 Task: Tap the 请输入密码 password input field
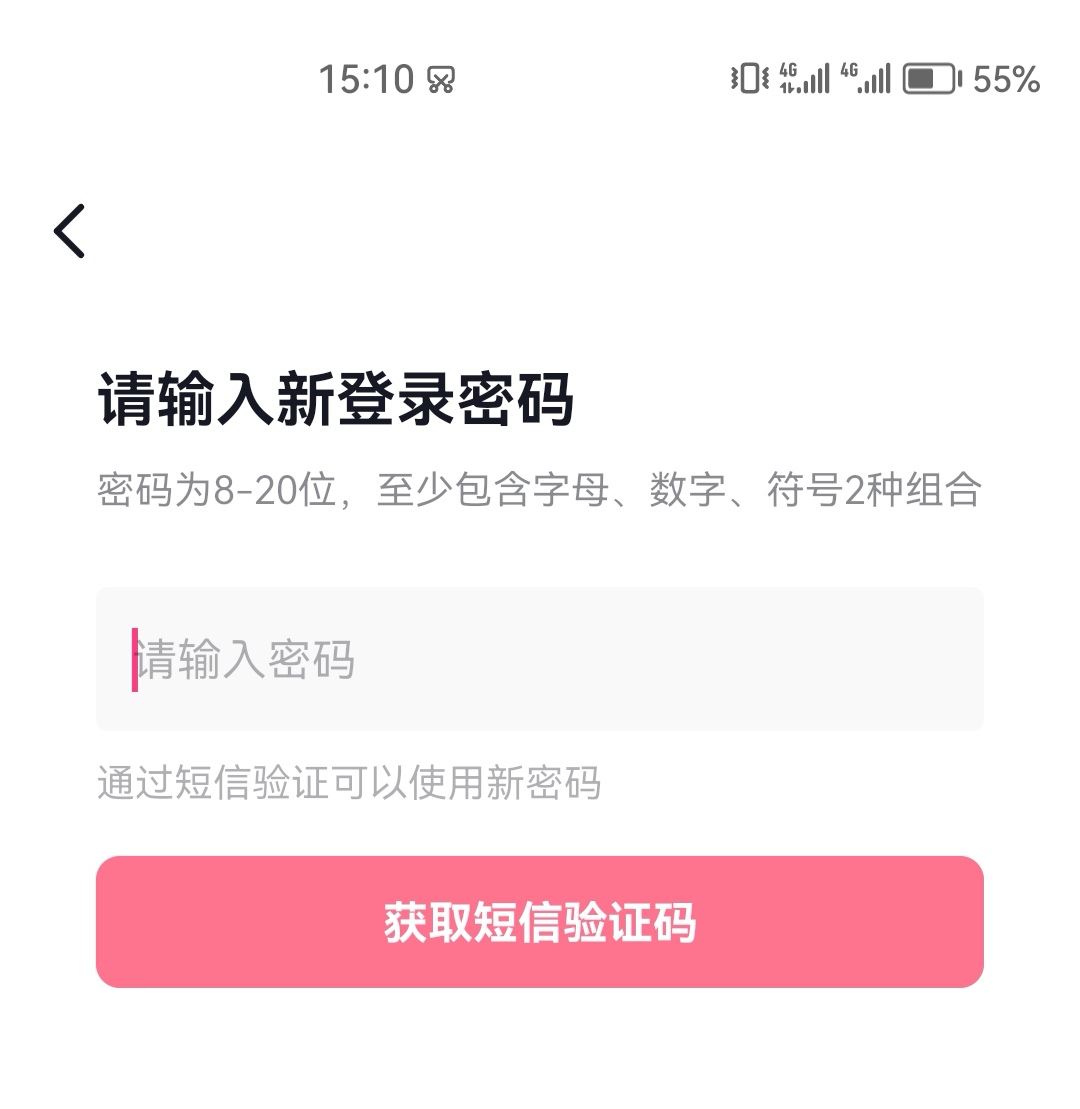pos(540,660)
